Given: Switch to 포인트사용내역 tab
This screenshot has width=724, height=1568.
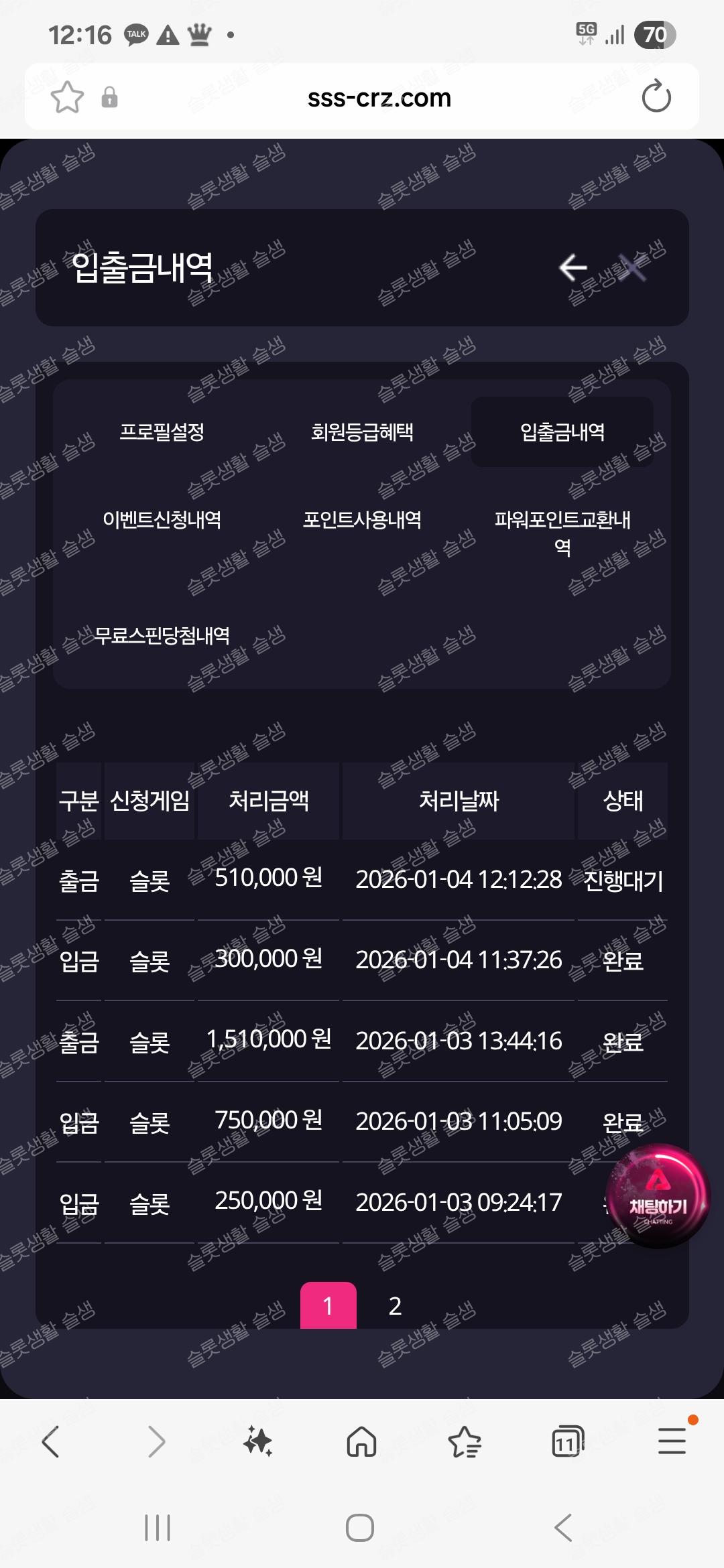Looking at the screenshot, I should point(362,520).
